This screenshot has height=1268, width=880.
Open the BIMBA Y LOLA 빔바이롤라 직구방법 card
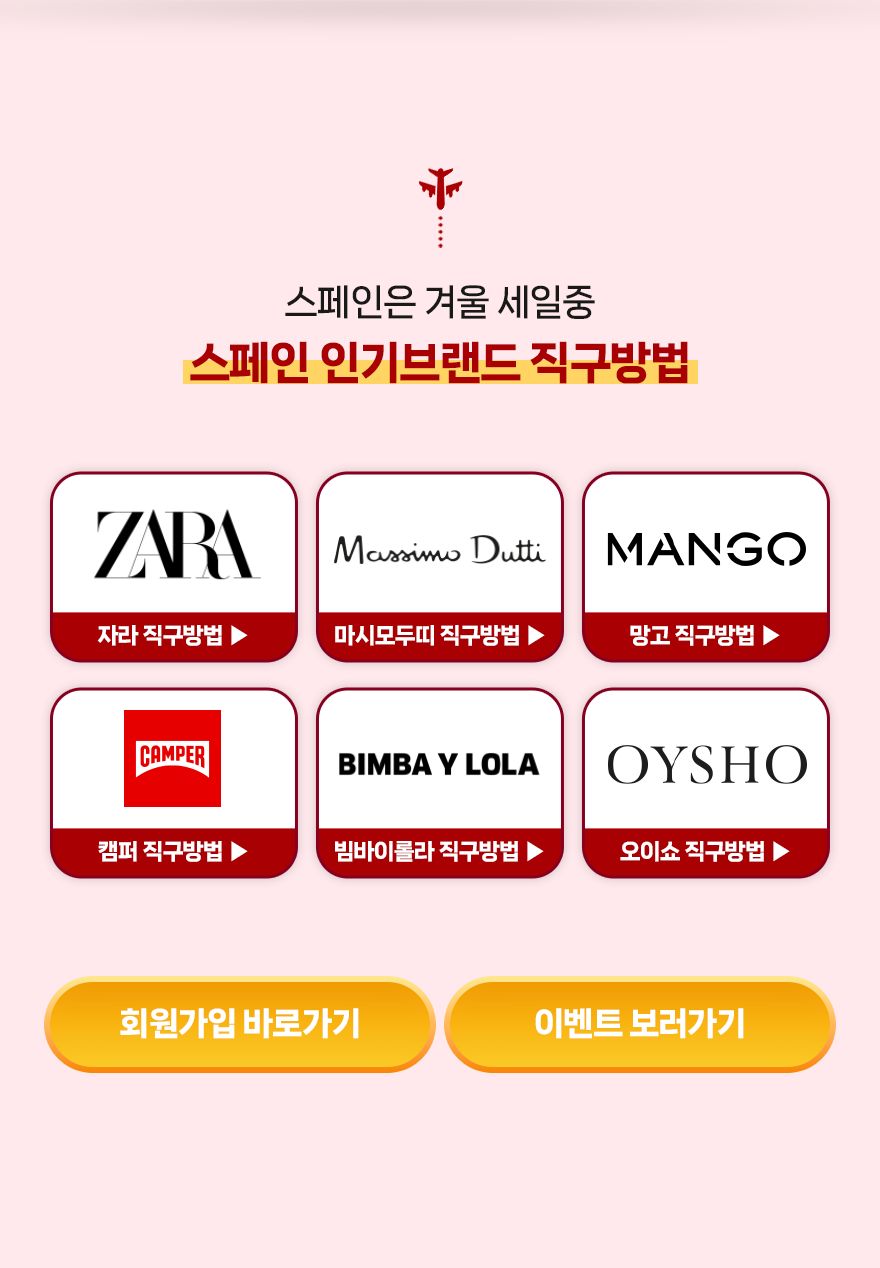click(440, 783)
